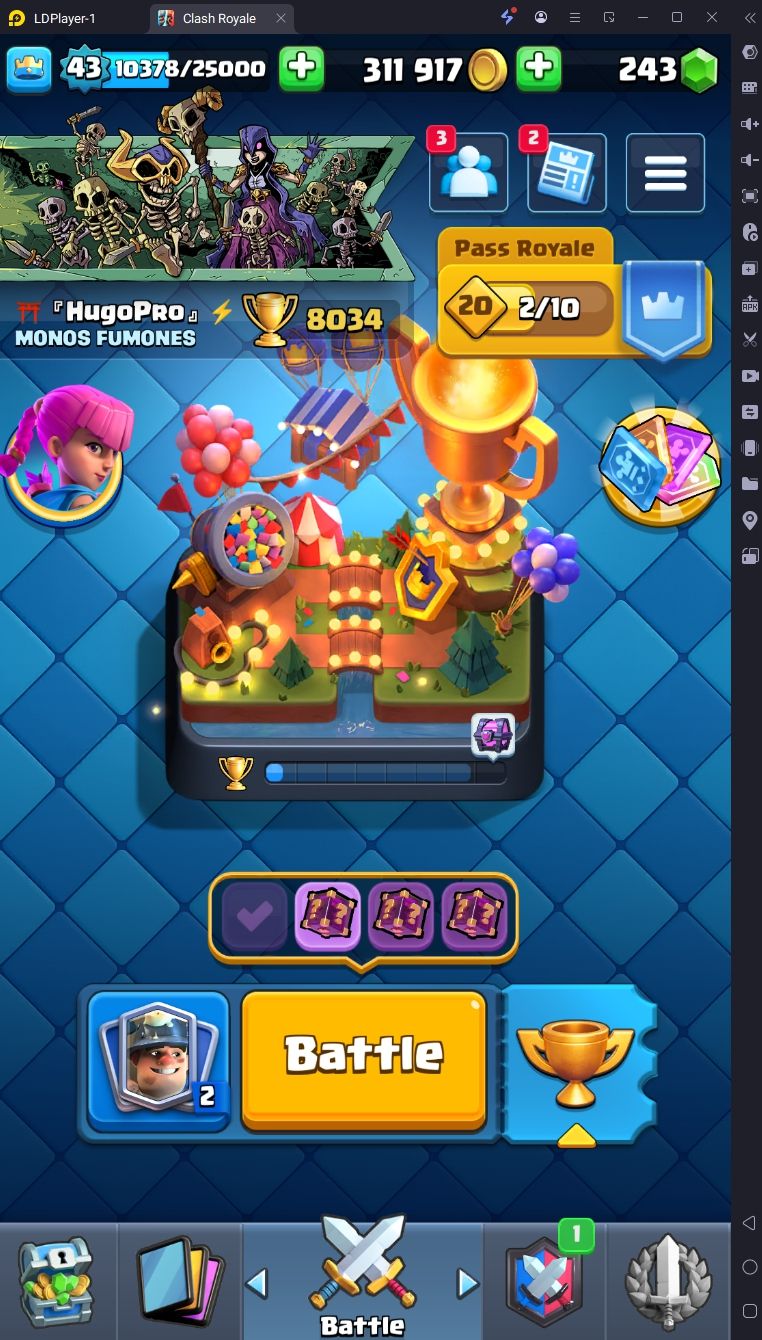The image size is (762, 1340).
Task: Open the Pass Royale panel
Action: pos(574,293)
